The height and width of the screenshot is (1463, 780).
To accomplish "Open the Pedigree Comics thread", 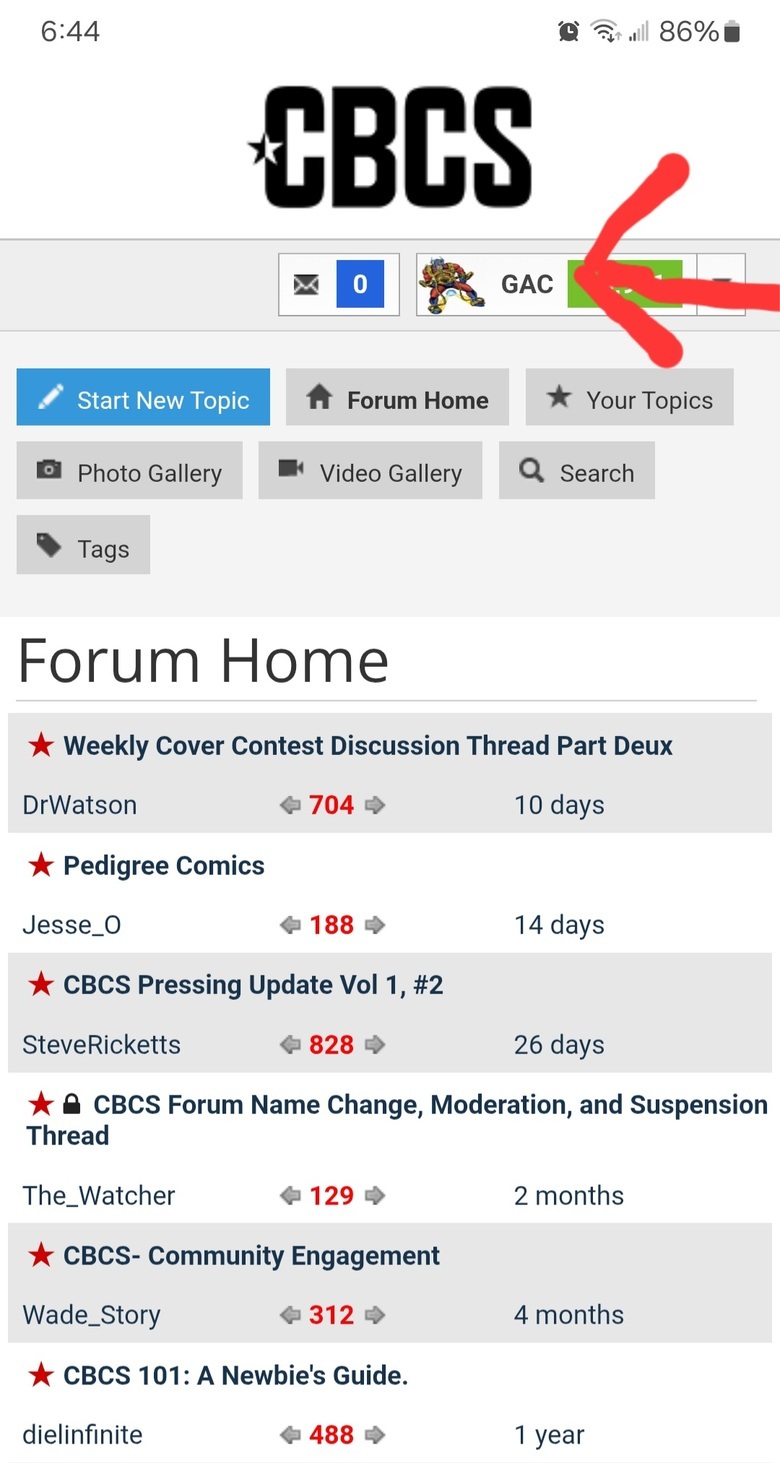I will 164,865.
